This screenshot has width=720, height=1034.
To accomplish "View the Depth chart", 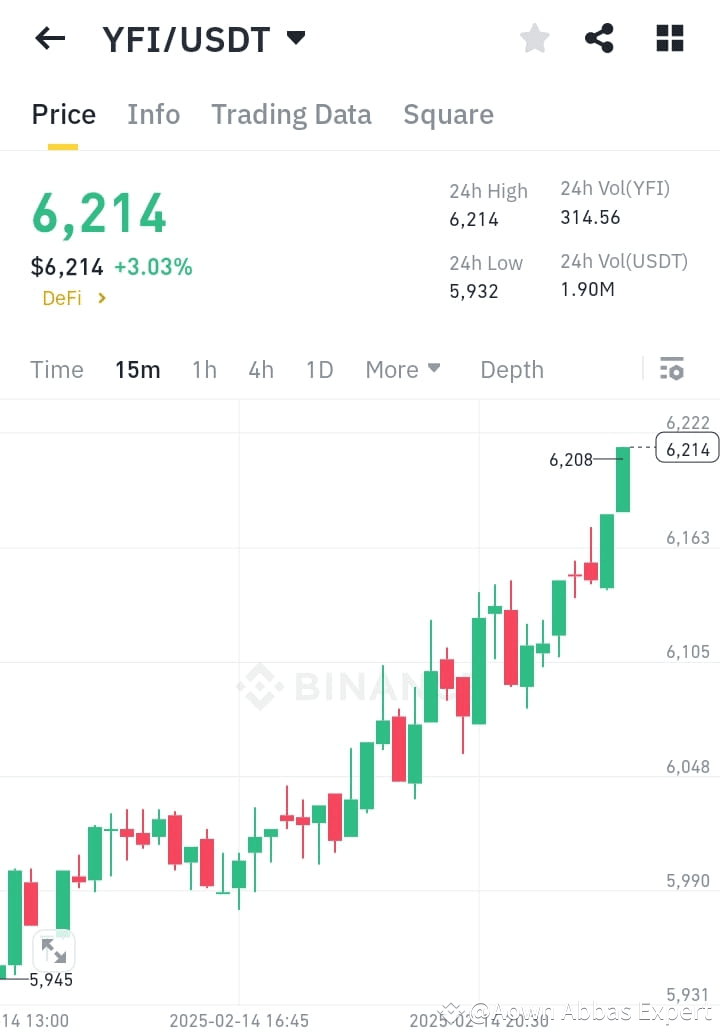I will tap(511, 369).
